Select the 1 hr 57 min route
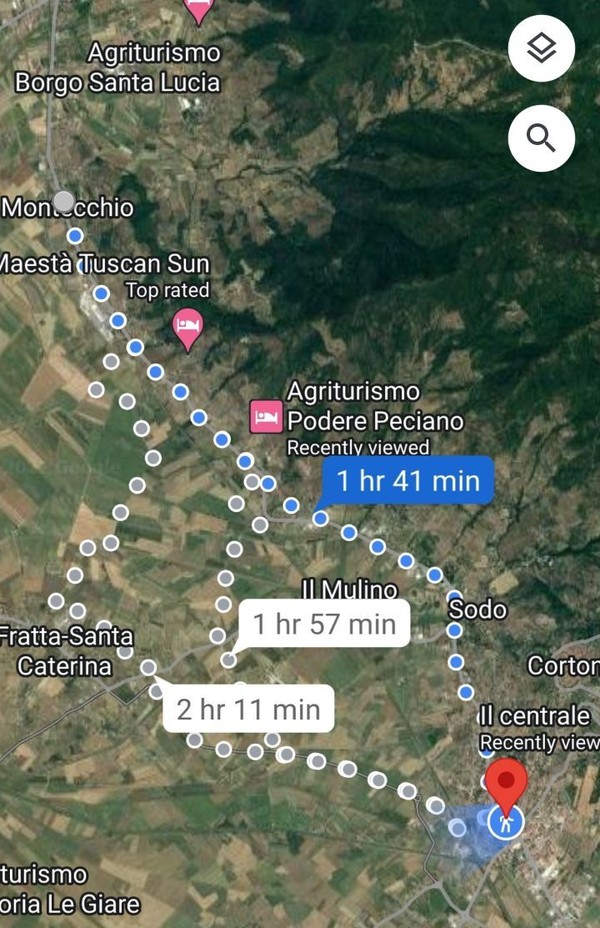This screenshot has width=600, height=928. point(324,625)
